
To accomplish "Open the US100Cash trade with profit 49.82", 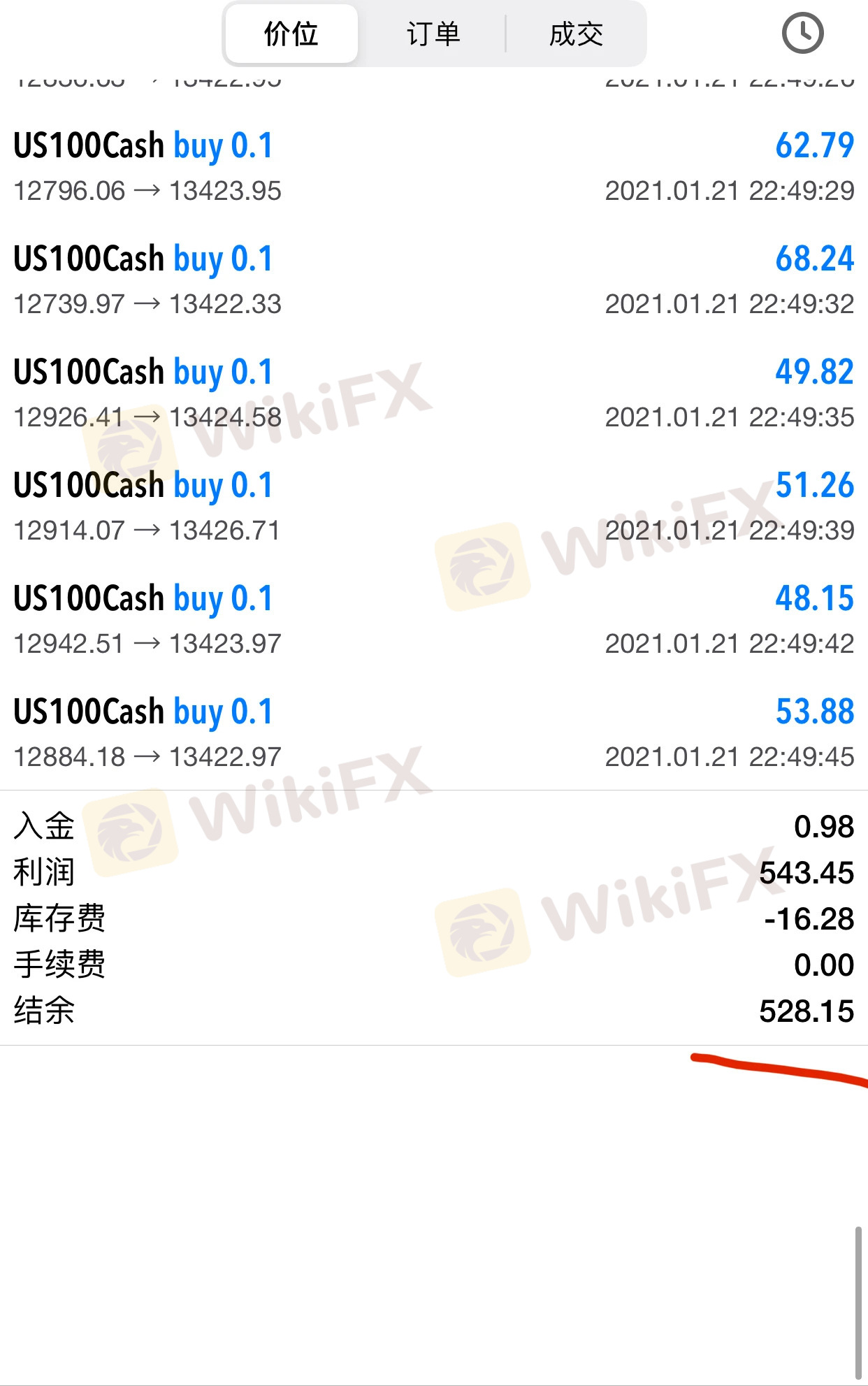I will (433, 394).
